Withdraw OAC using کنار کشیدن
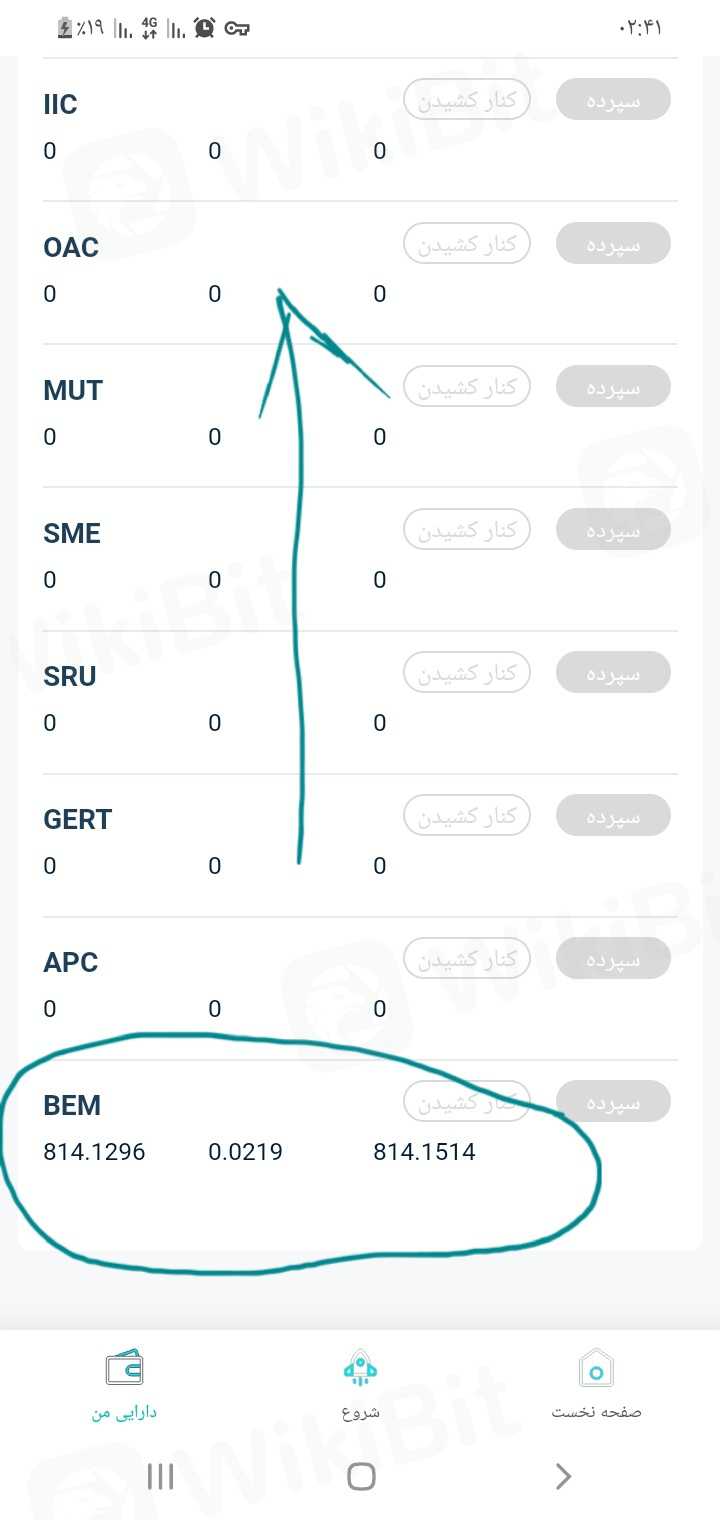This screenshot has height=1520, width=720. 466,243
